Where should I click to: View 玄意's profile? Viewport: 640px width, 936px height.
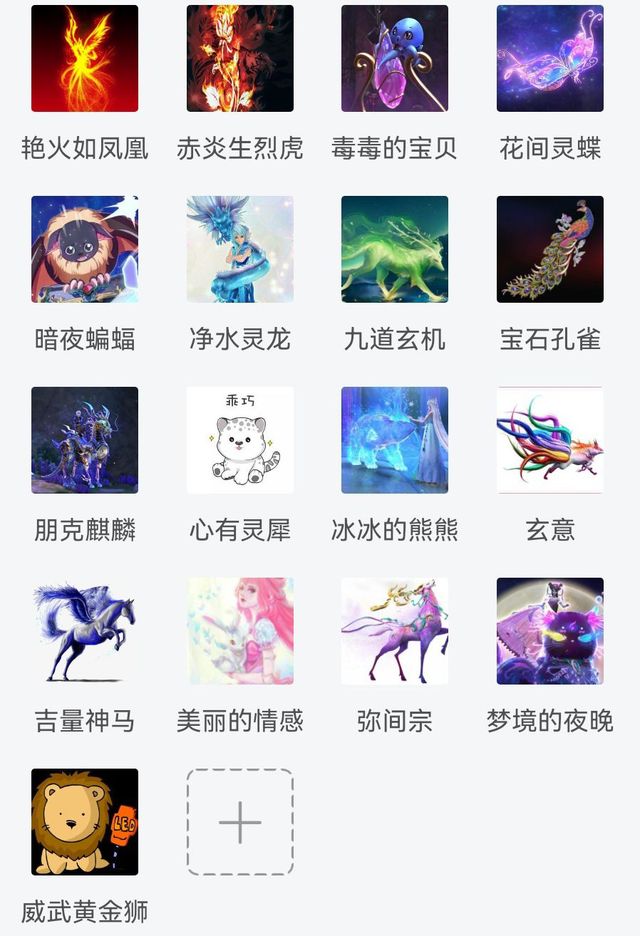pos(550,440)
